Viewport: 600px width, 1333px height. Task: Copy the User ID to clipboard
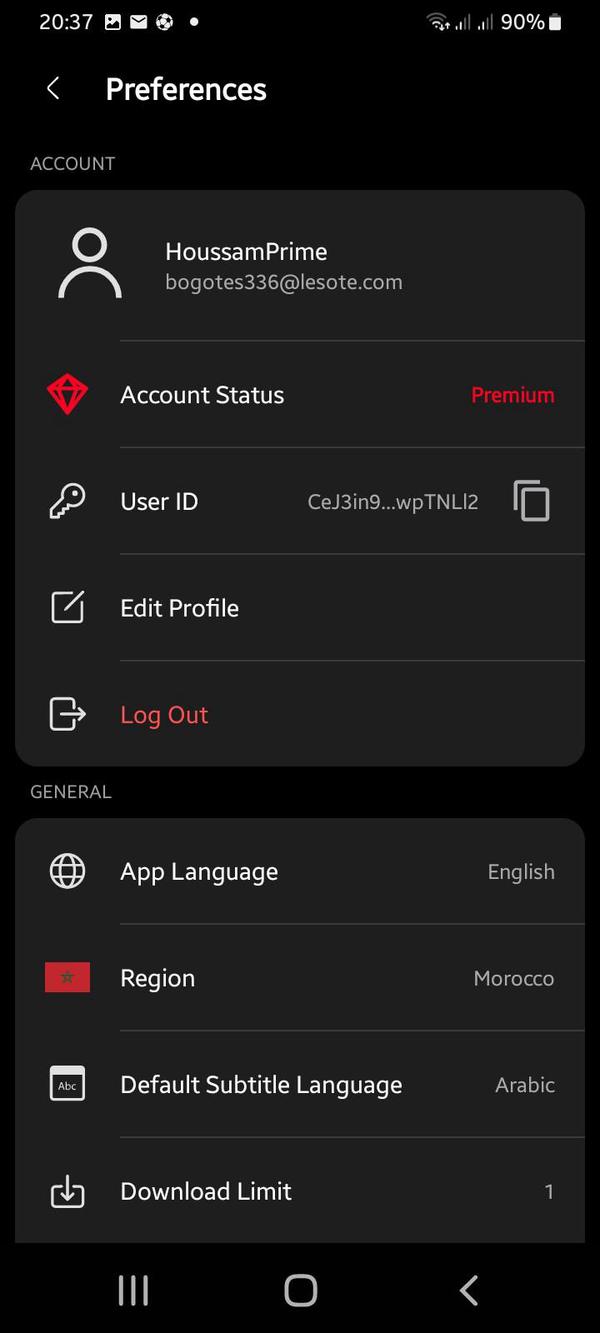[x=532, y=501]
